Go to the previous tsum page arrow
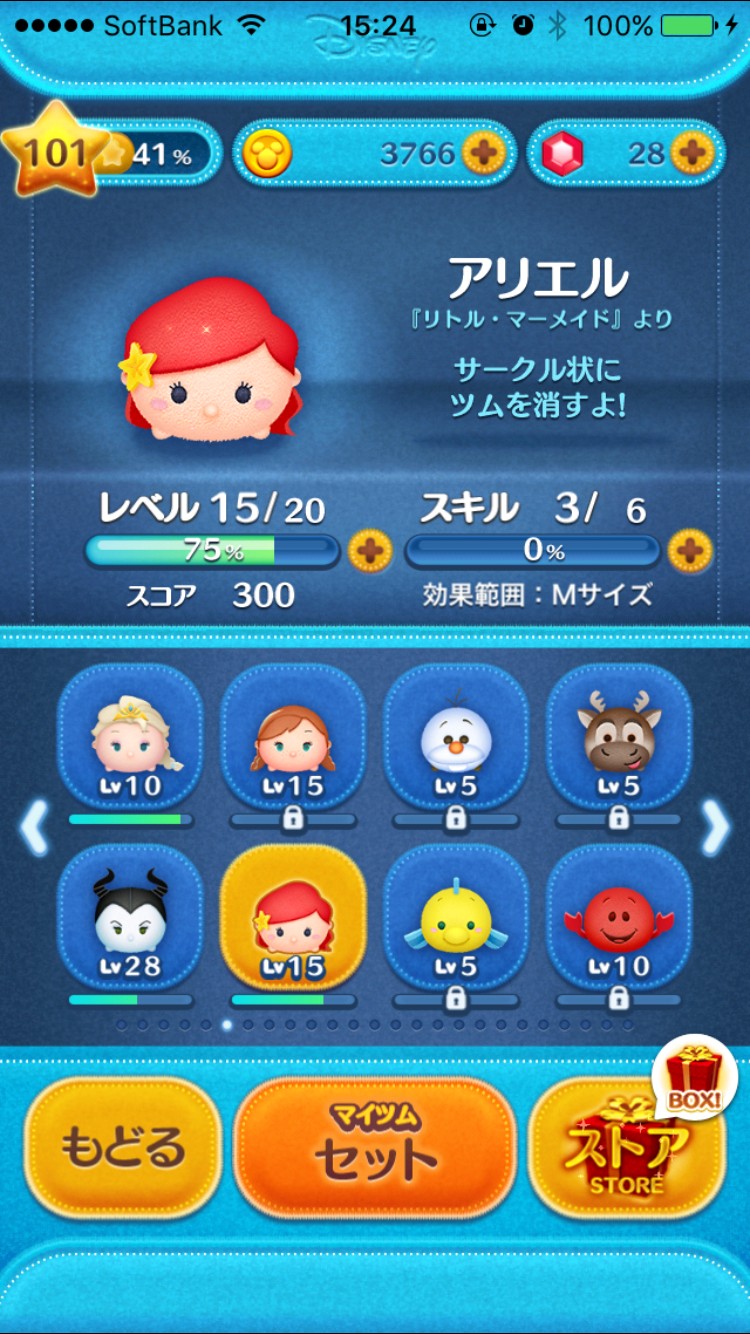The height and width of the screenshot is (1334, 750). point(34,828)
